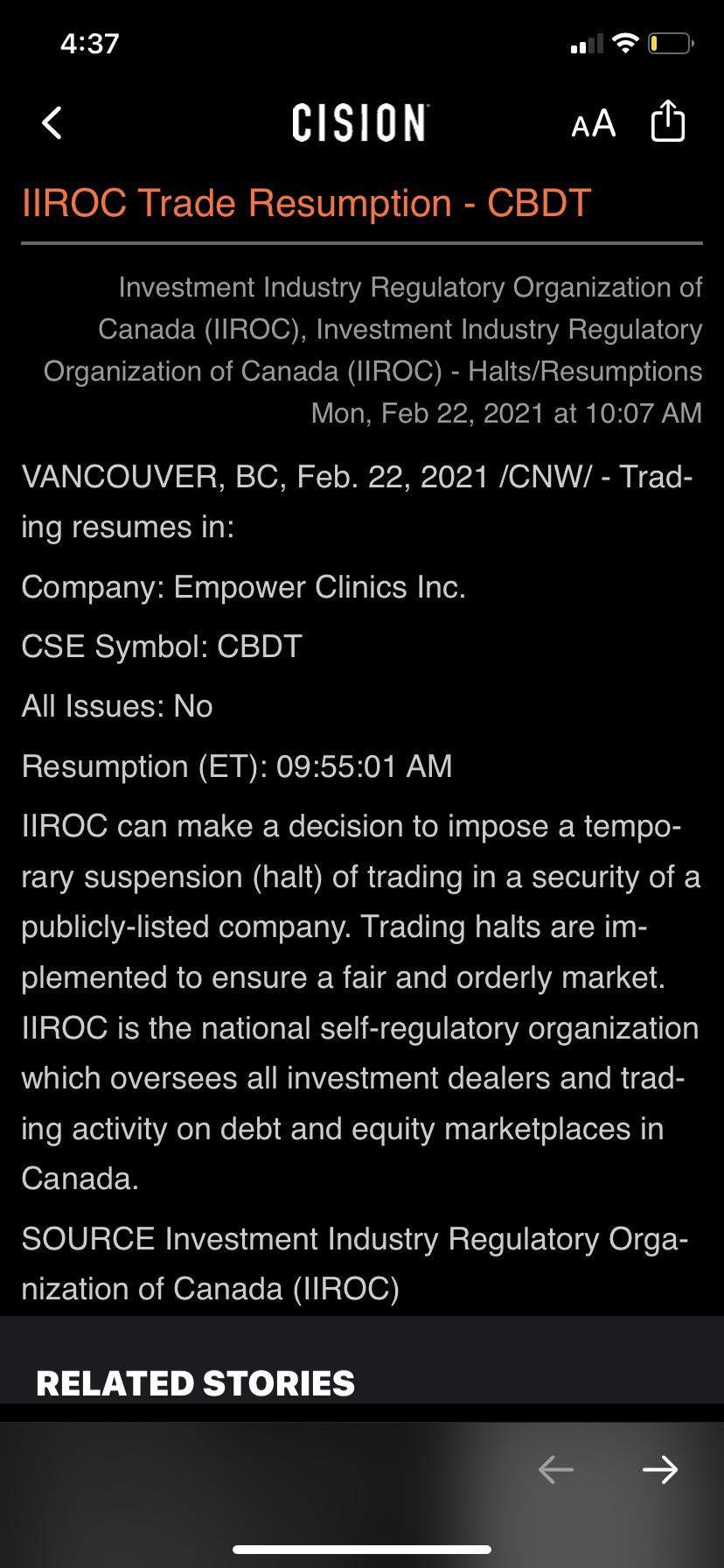Open the AA text size options
The width and height of the screenshot is (724, 1568).
[x=593, y=123]
